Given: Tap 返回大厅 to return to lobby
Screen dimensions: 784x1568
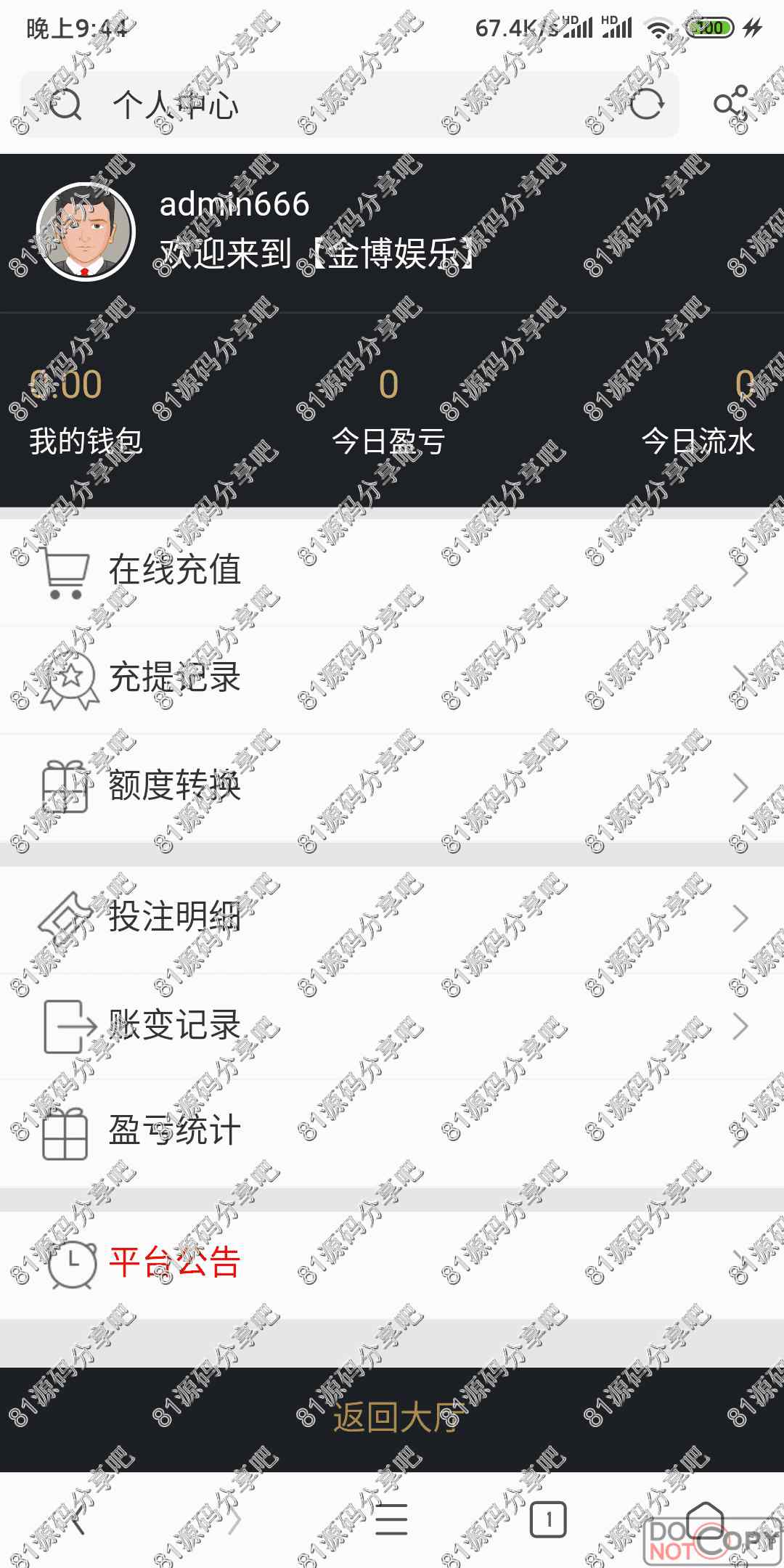Looking at the screenshot, I should (392, 1419).
